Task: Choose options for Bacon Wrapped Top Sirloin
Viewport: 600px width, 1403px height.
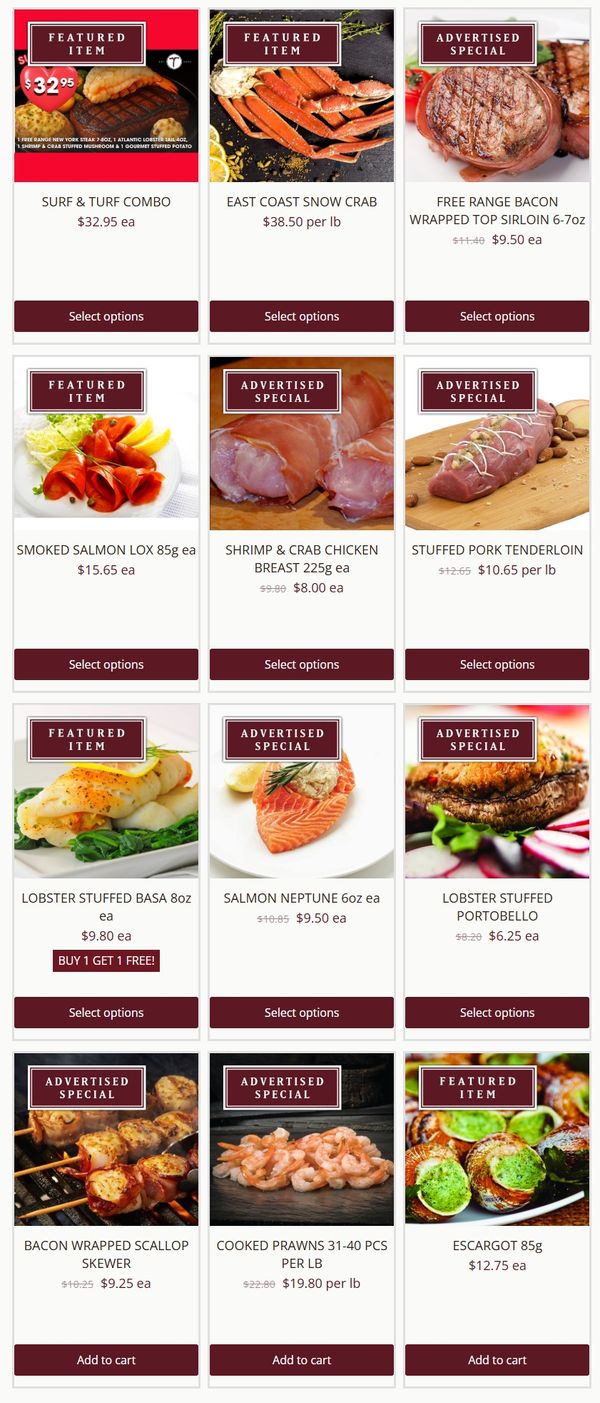Action: 497,316
